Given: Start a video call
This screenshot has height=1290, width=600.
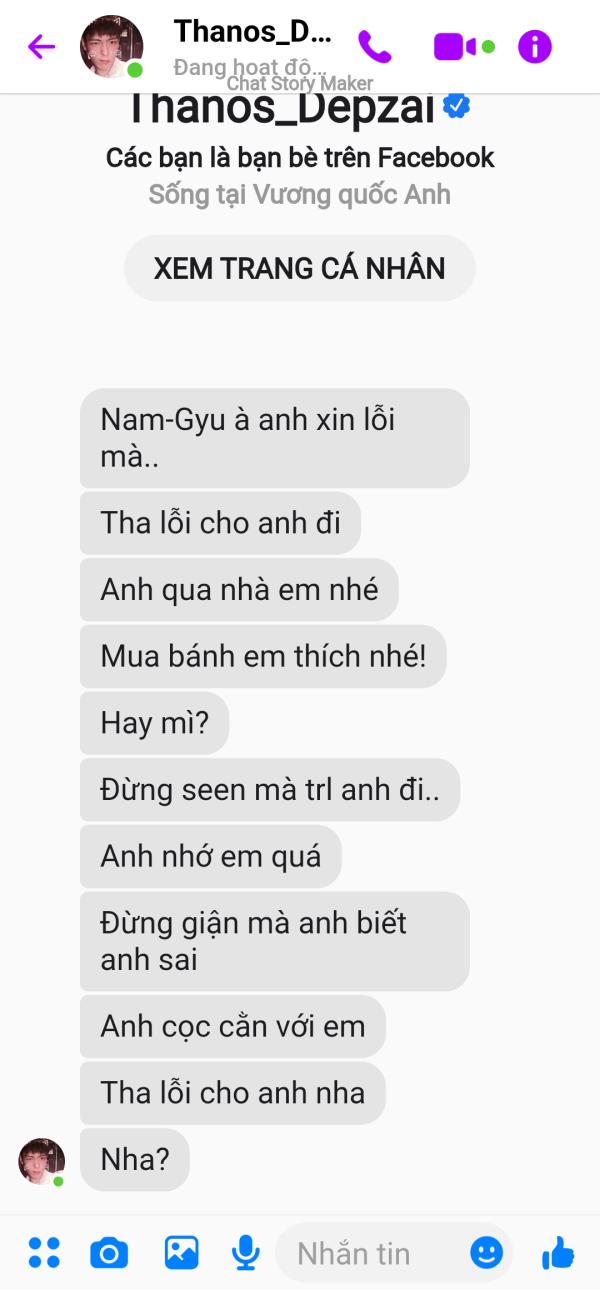Looking at the screenshot, I should tap(450, 46).
